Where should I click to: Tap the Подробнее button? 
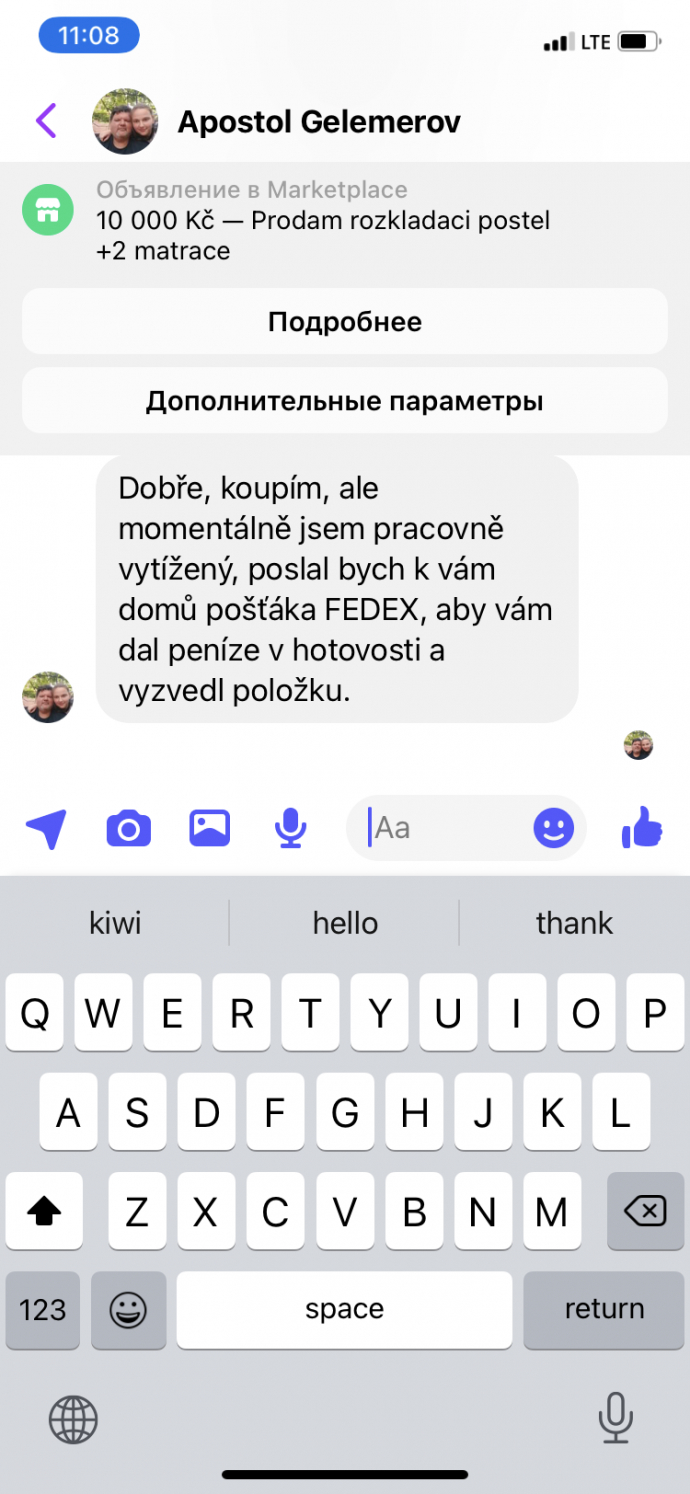click(x=345, y=322)
